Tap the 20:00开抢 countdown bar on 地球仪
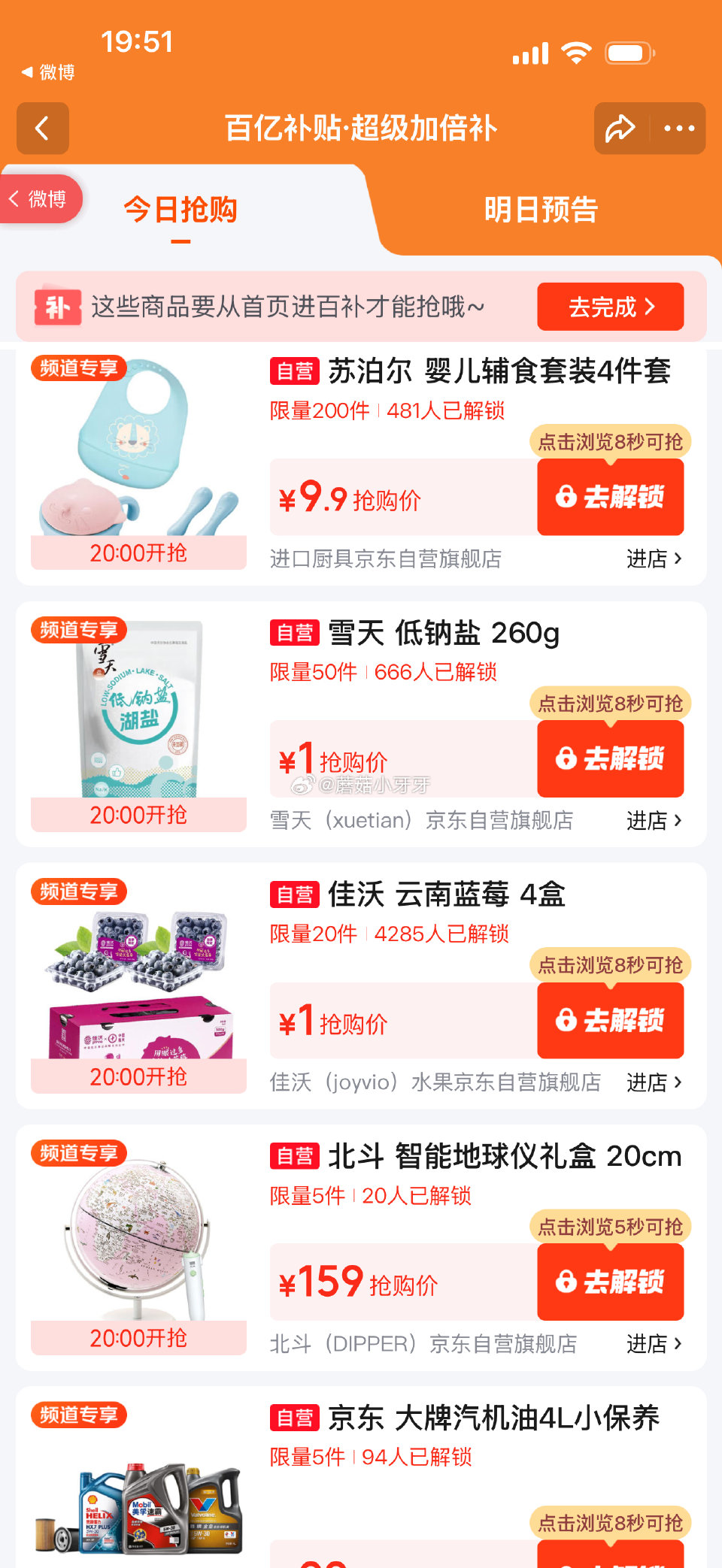Image resolution: width=722 pixels, height=1568 pixels. pos(138,1338)
